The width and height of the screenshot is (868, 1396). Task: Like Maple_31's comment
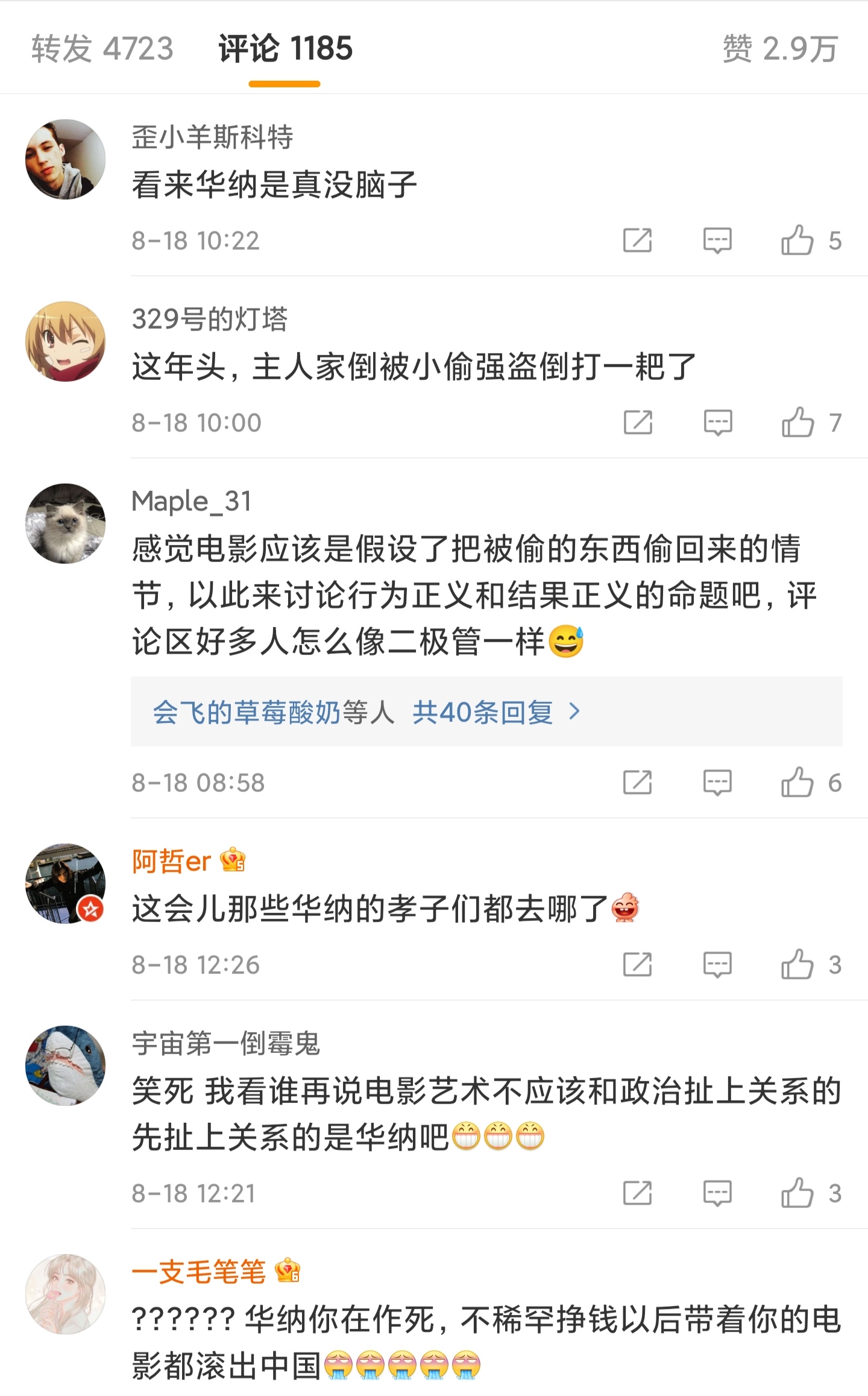point(797,783)
